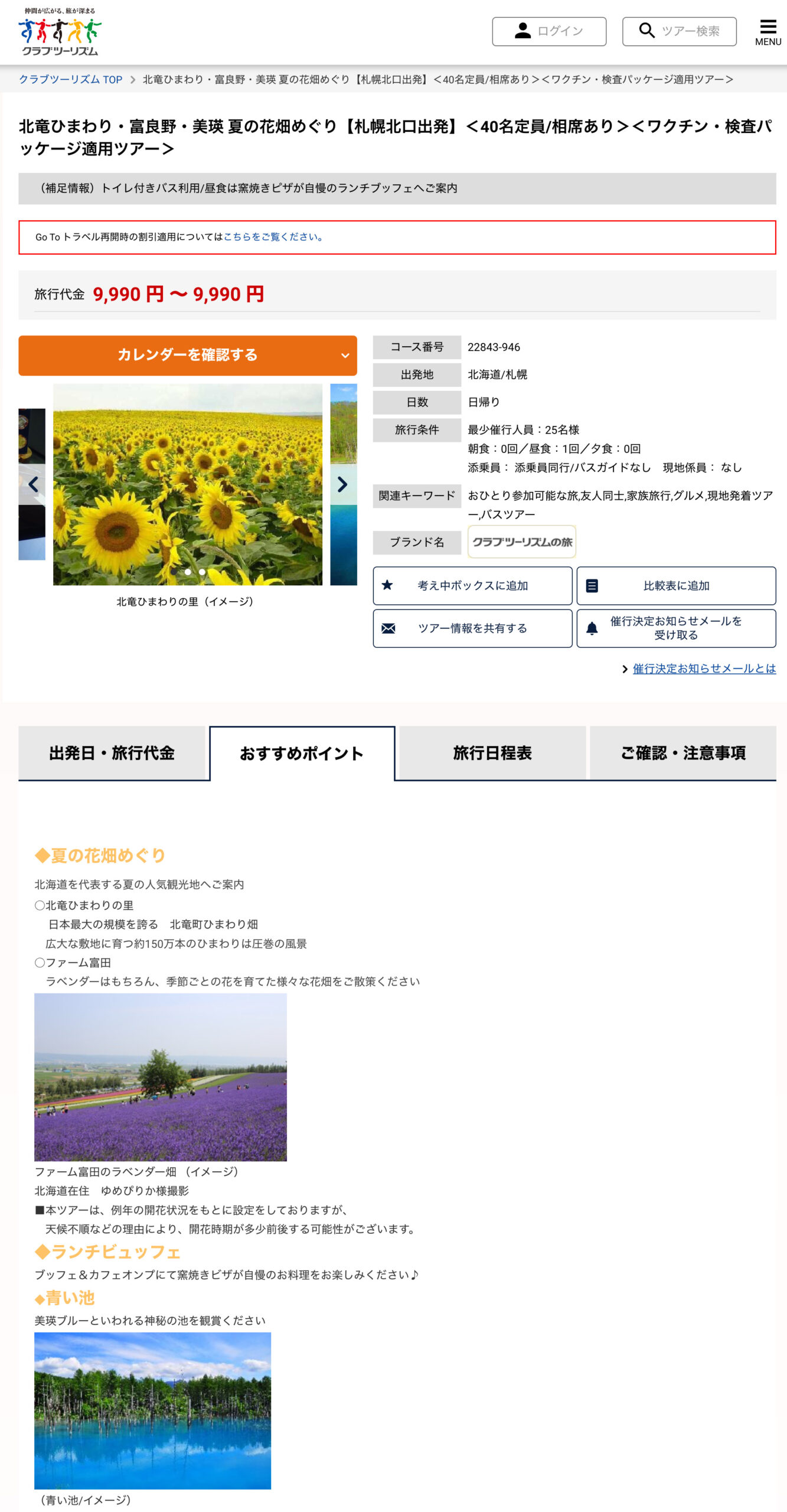Click the previous image carousel arrow
The image size is (787, 1512).
click(x=33, y=484)
